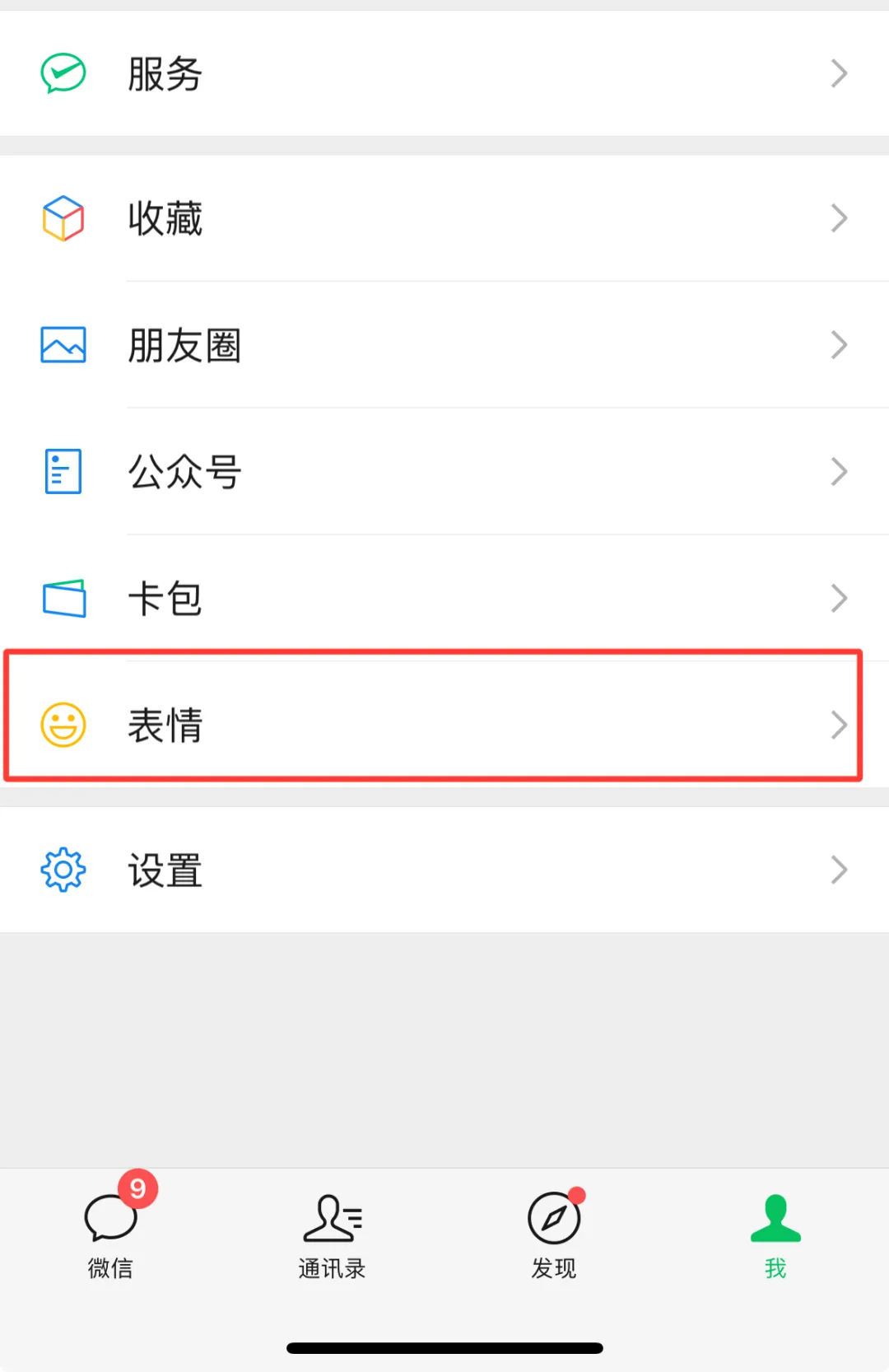Tap the chevron beside 表情
The height and width of the screenshot is (1372, 889).
point(839,725)
